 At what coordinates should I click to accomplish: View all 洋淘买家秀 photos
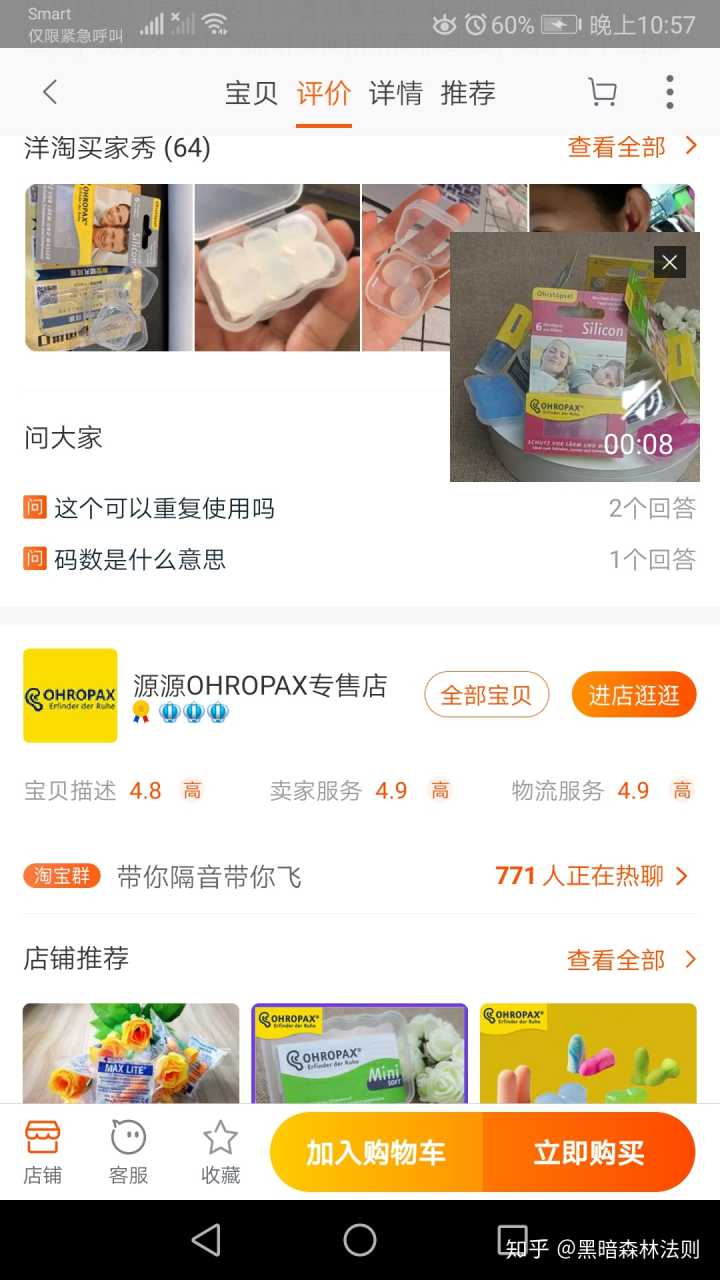pyautogui.click(x=630, y=147)
